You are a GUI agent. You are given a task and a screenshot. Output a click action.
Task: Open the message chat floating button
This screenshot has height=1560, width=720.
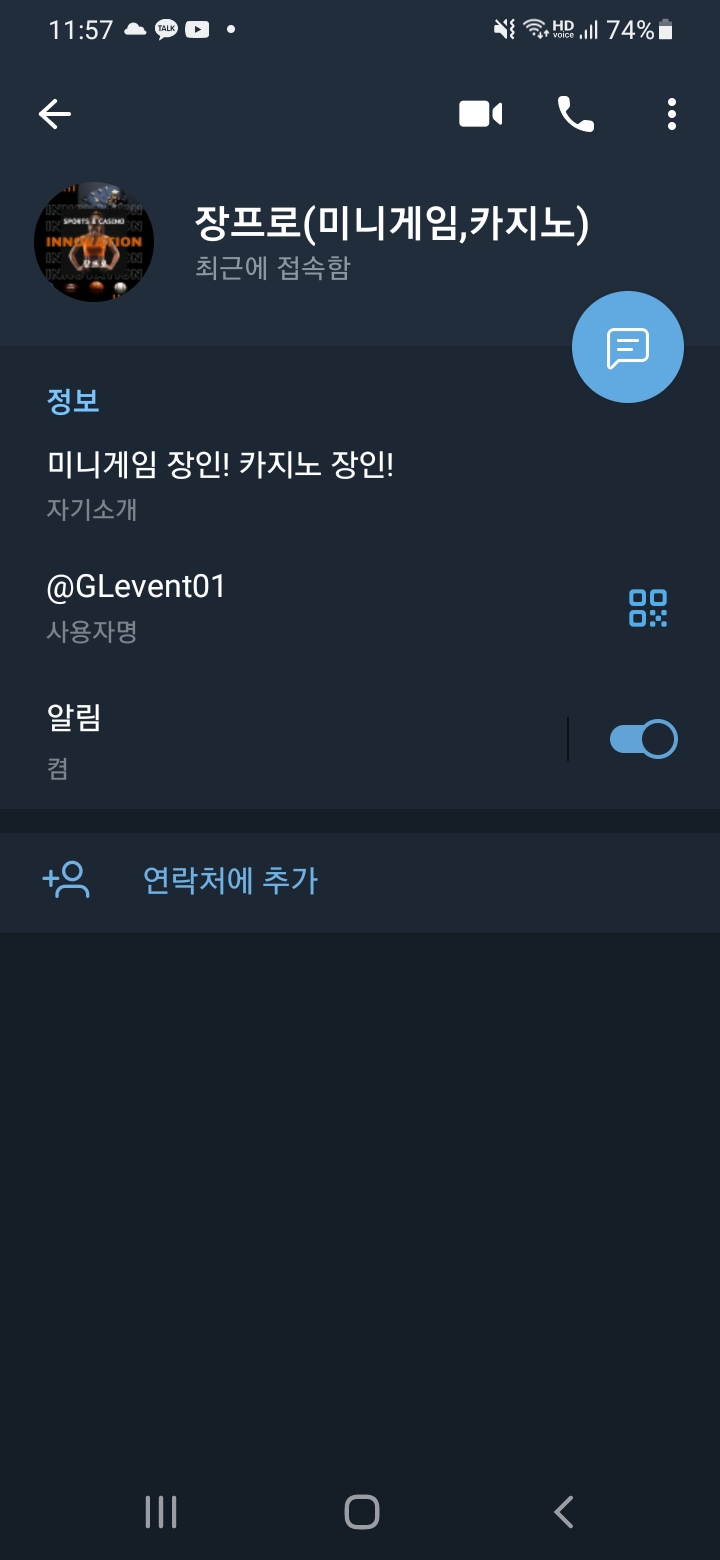[627, 347]
